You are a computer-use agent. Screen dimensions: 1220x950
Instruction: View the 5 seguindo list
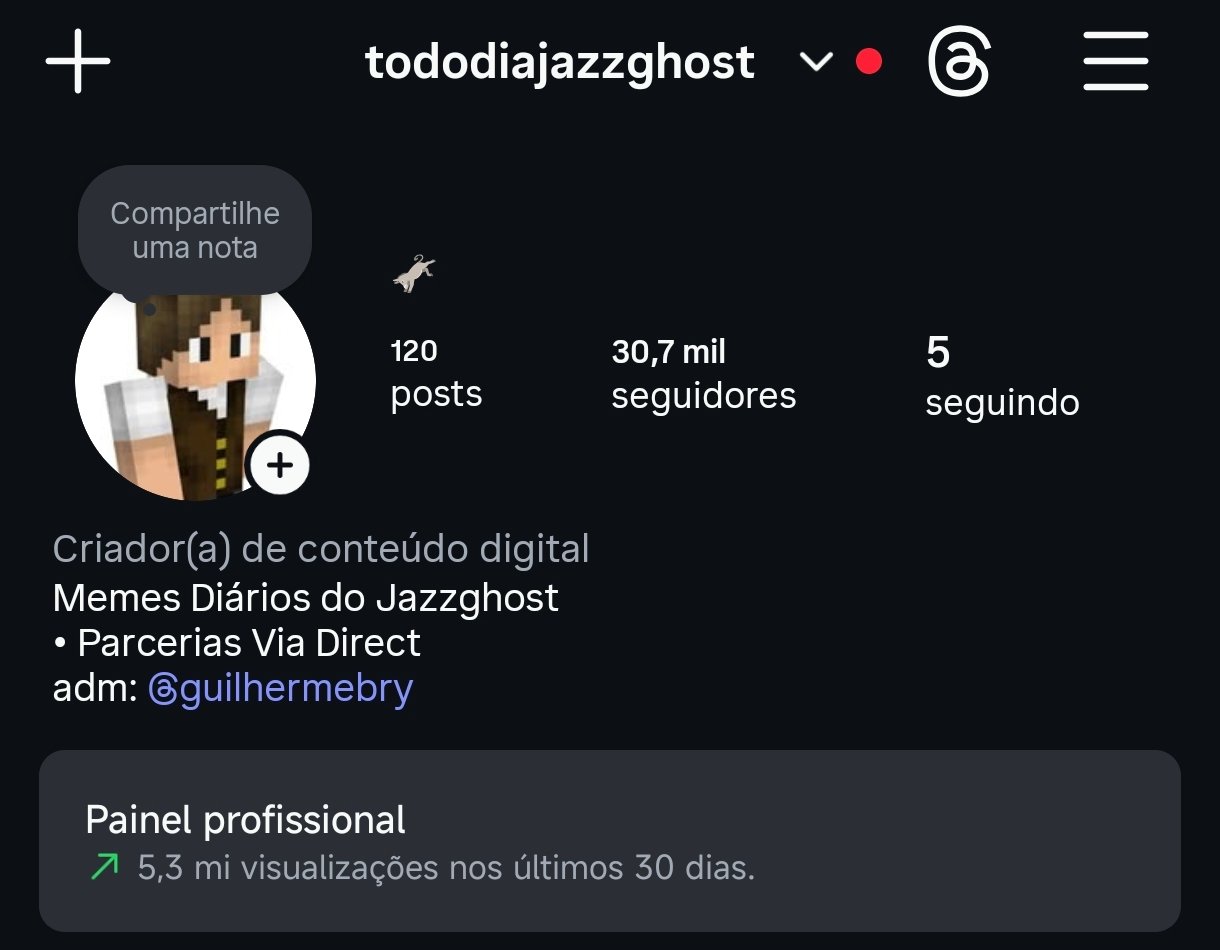(x=1001, y=378)
